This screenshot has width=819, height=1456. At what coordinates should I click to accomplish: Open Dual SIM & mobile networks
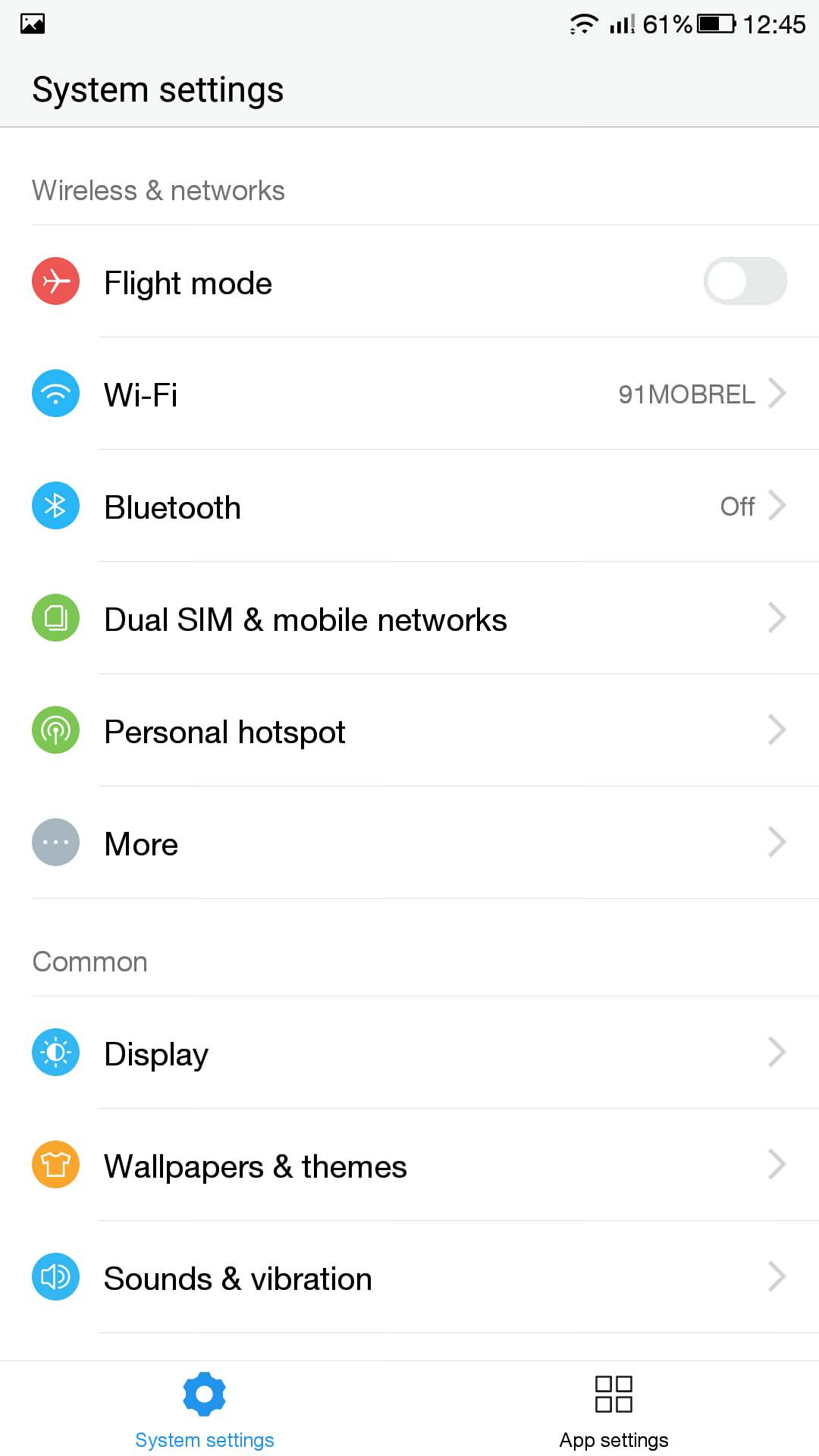tap(409, 618)
